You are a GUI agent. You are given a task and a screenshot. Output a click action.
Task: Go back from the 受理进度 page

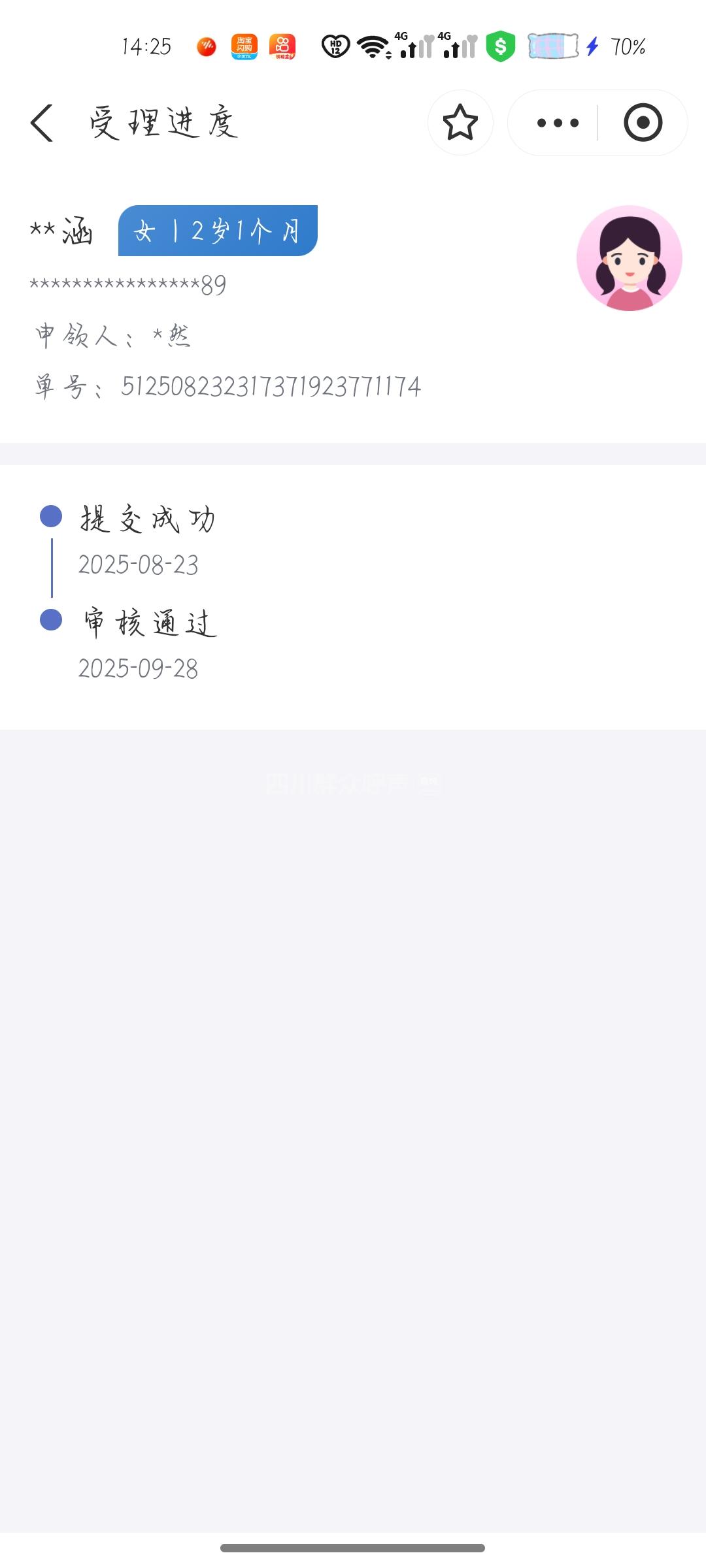coord(42,123)
